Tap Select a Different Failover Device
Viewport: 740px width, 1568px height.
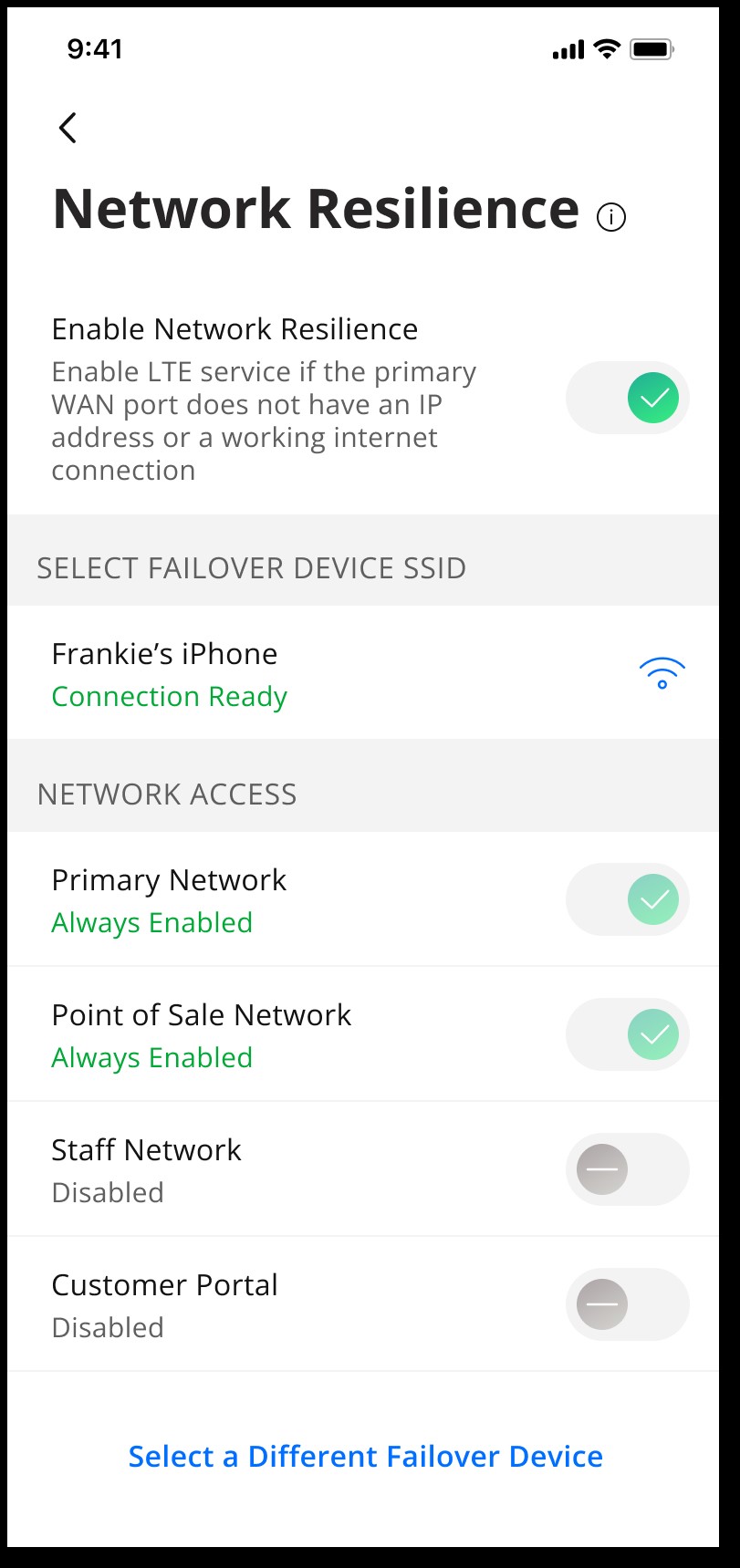point(366,1457)
